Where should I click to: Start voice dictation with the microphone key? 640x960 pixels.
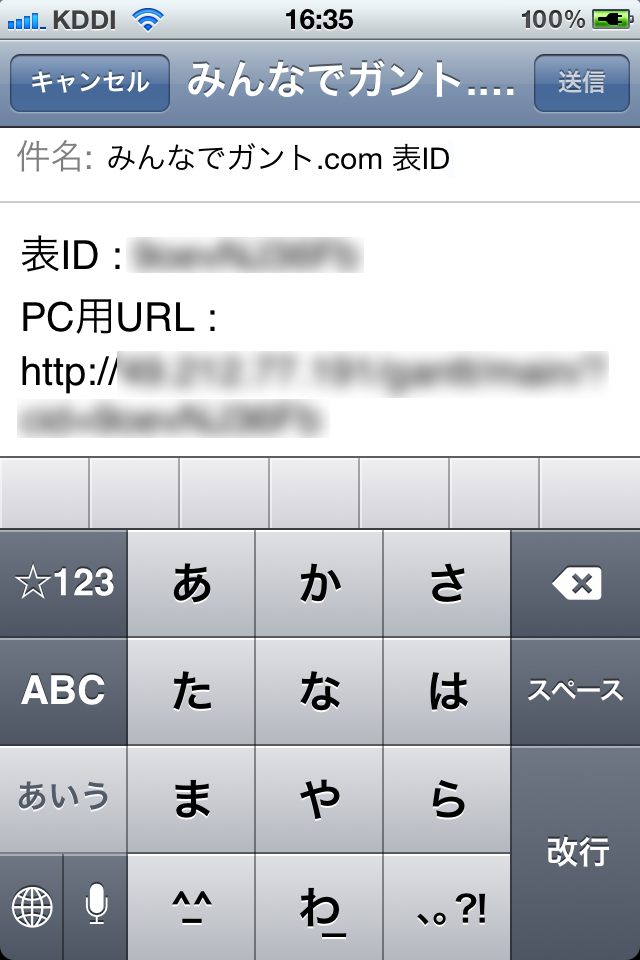96,906
